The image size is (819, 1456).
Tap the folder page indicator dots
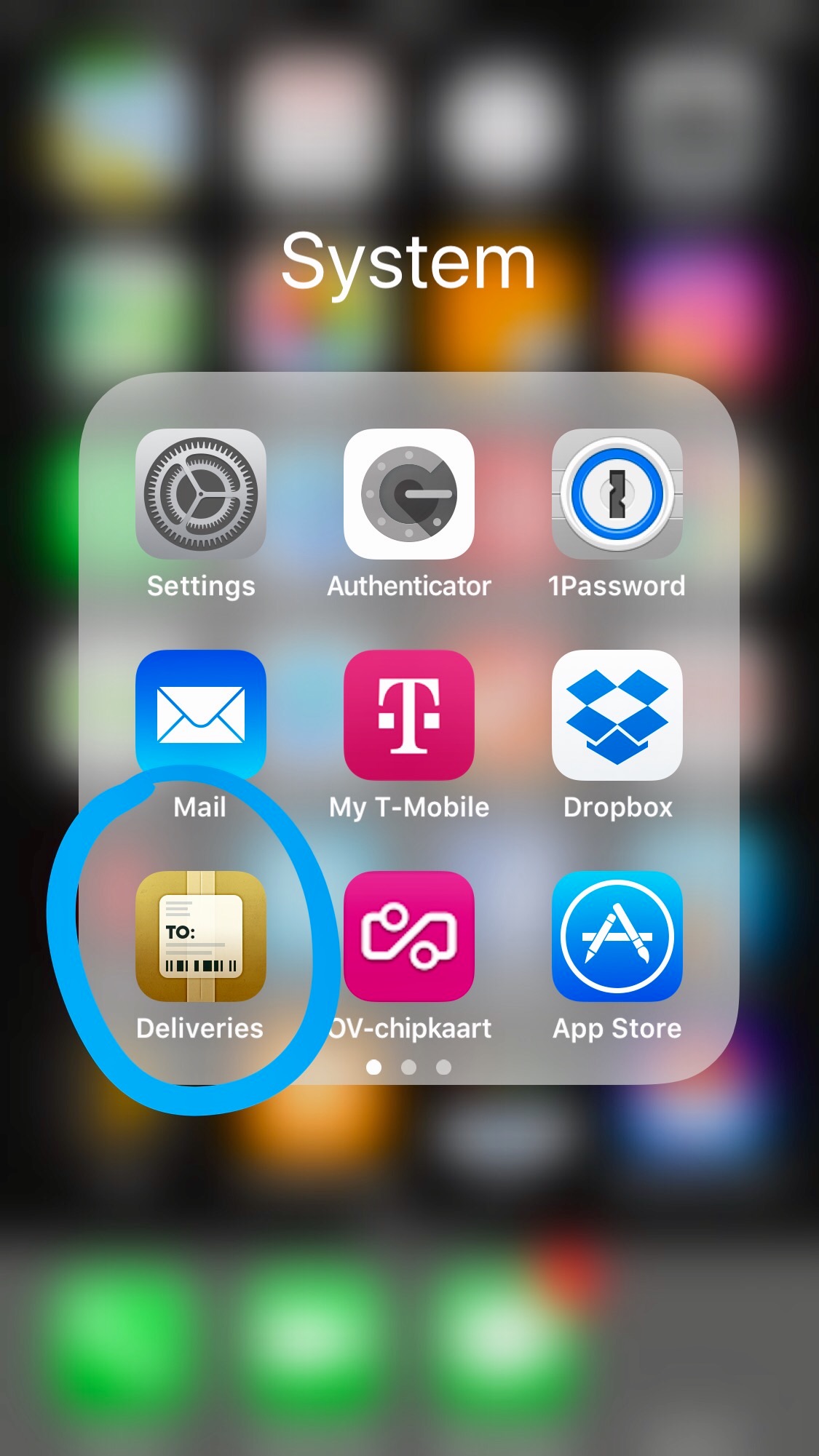pos(408,1067)
